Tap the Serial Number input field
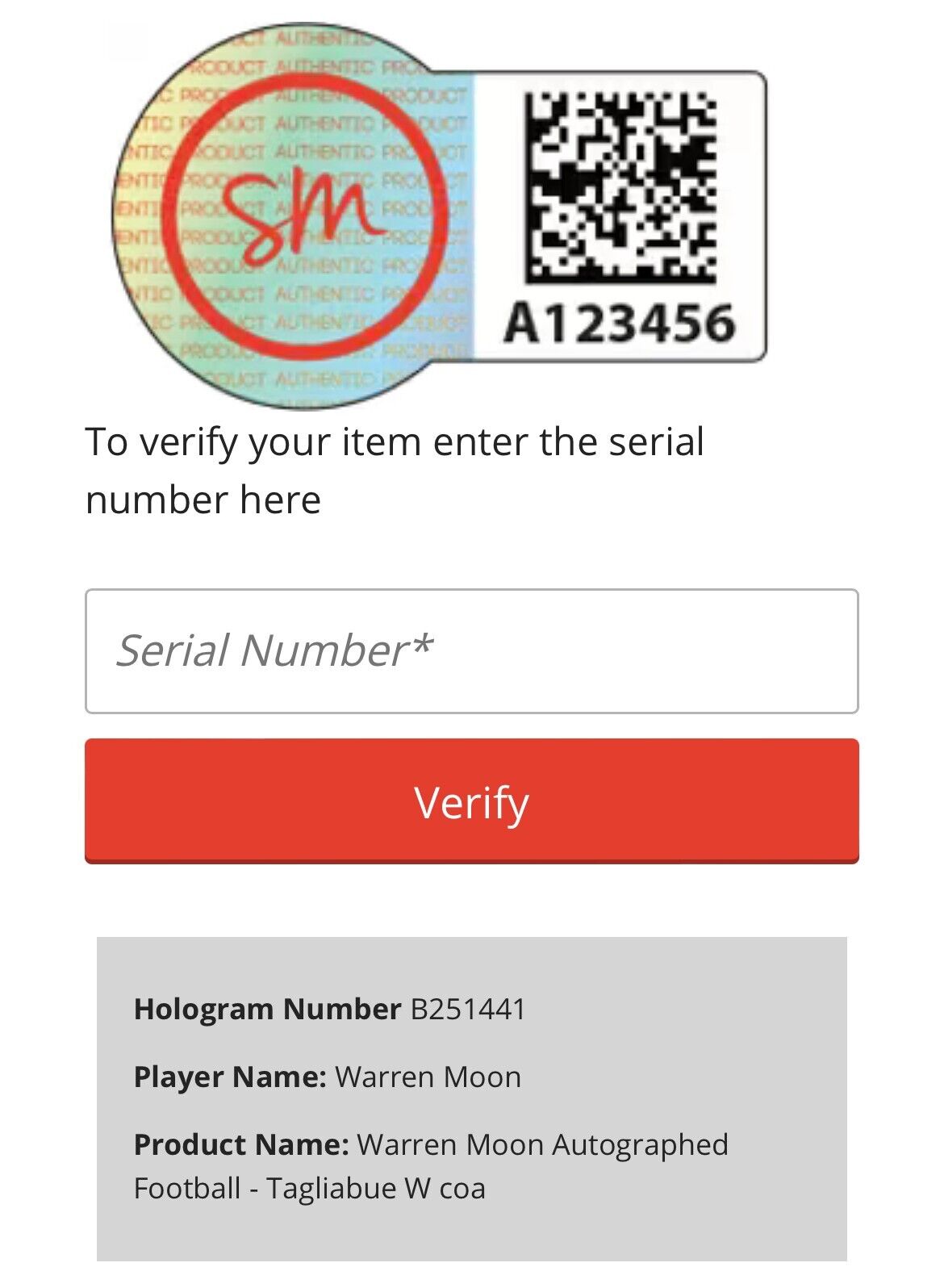 (x=471, y=650)
